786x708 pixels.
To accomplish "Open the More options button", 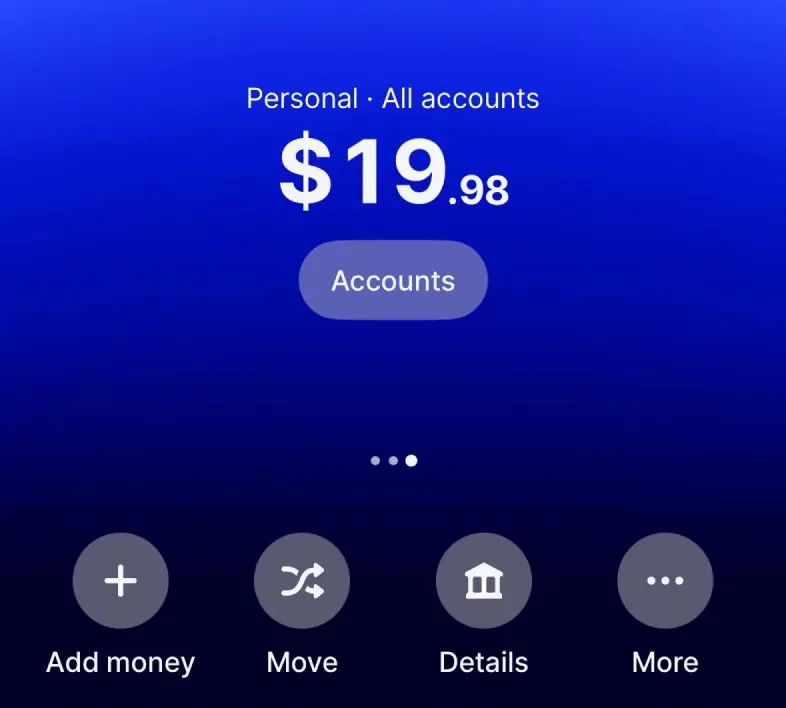I will [665, 581].
